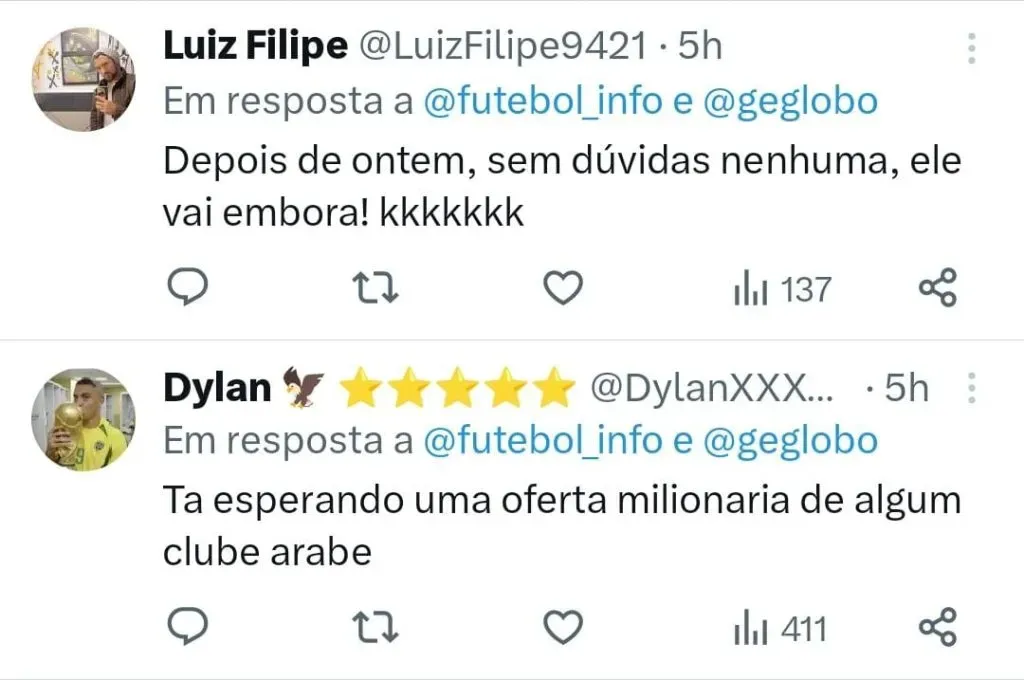
Task: Retweet Luiz Filipe's tweet
Action: (x=378, y=289)
